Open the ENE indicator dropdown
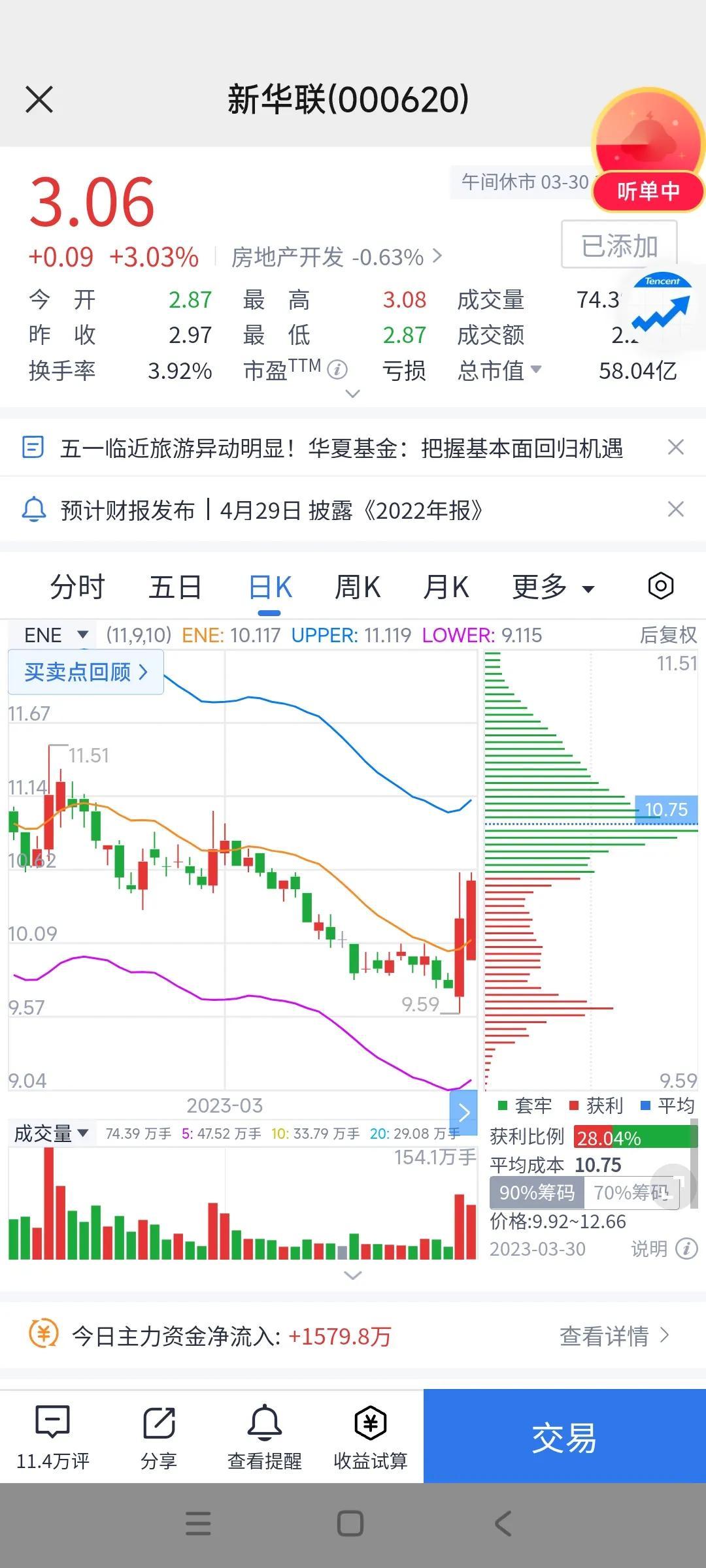This screenshot has height=1568, width=706. pyautogui.click(x=56, y=634)
